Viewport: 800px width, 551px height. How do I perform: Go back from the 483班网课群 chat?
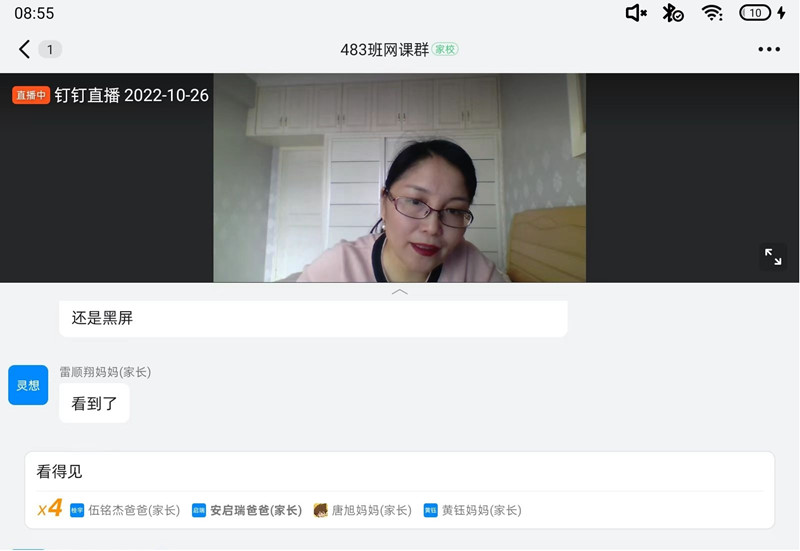pos(25,49)
